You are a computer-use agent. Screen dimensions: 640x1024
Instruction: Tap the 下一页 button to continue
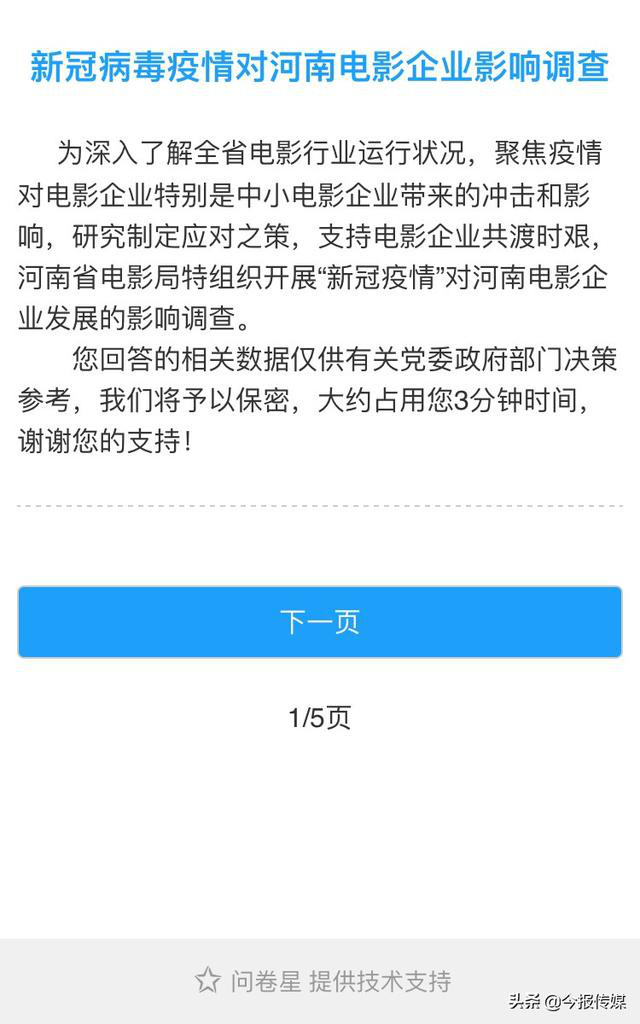point(319,622)
